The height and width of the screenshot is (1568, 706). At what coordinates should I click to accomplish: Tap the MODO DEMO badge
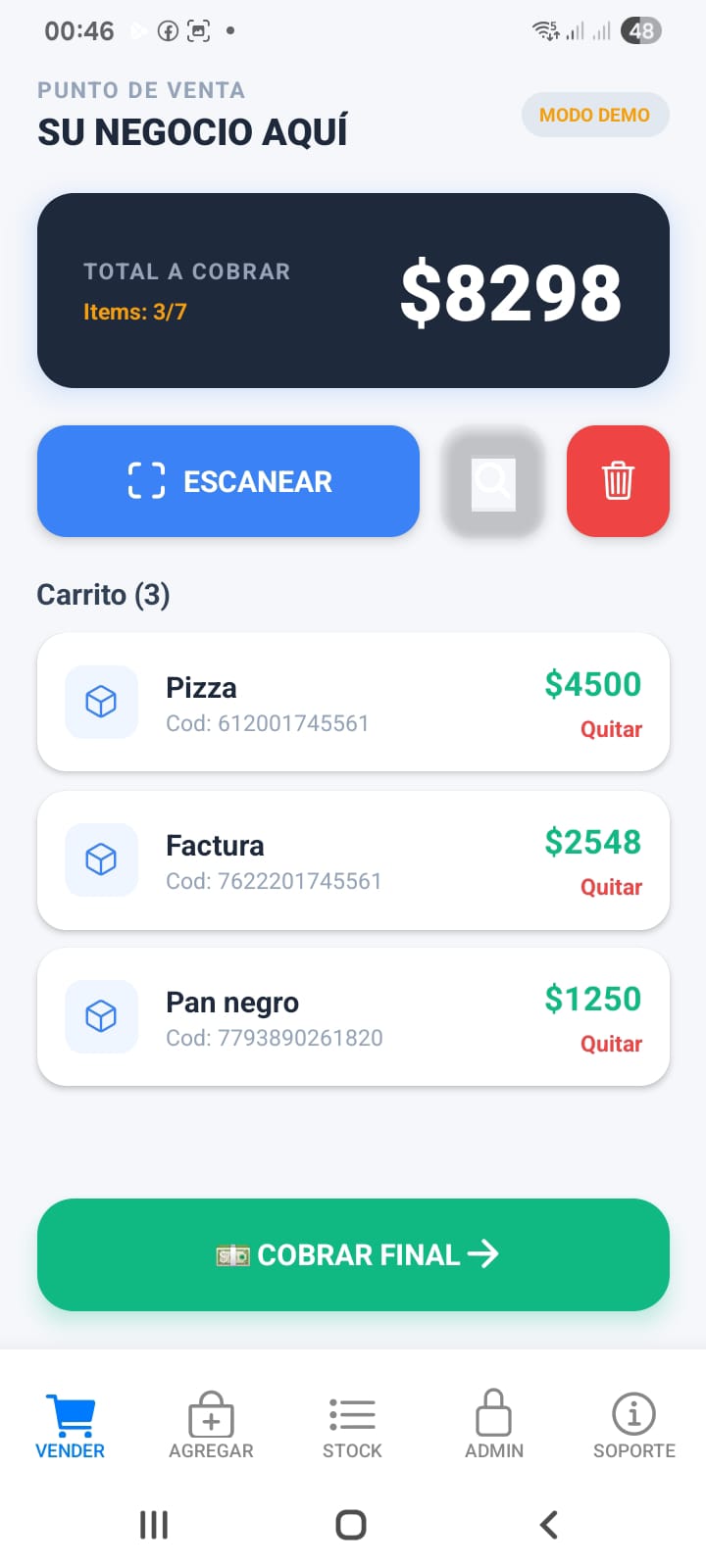(594, 115)
